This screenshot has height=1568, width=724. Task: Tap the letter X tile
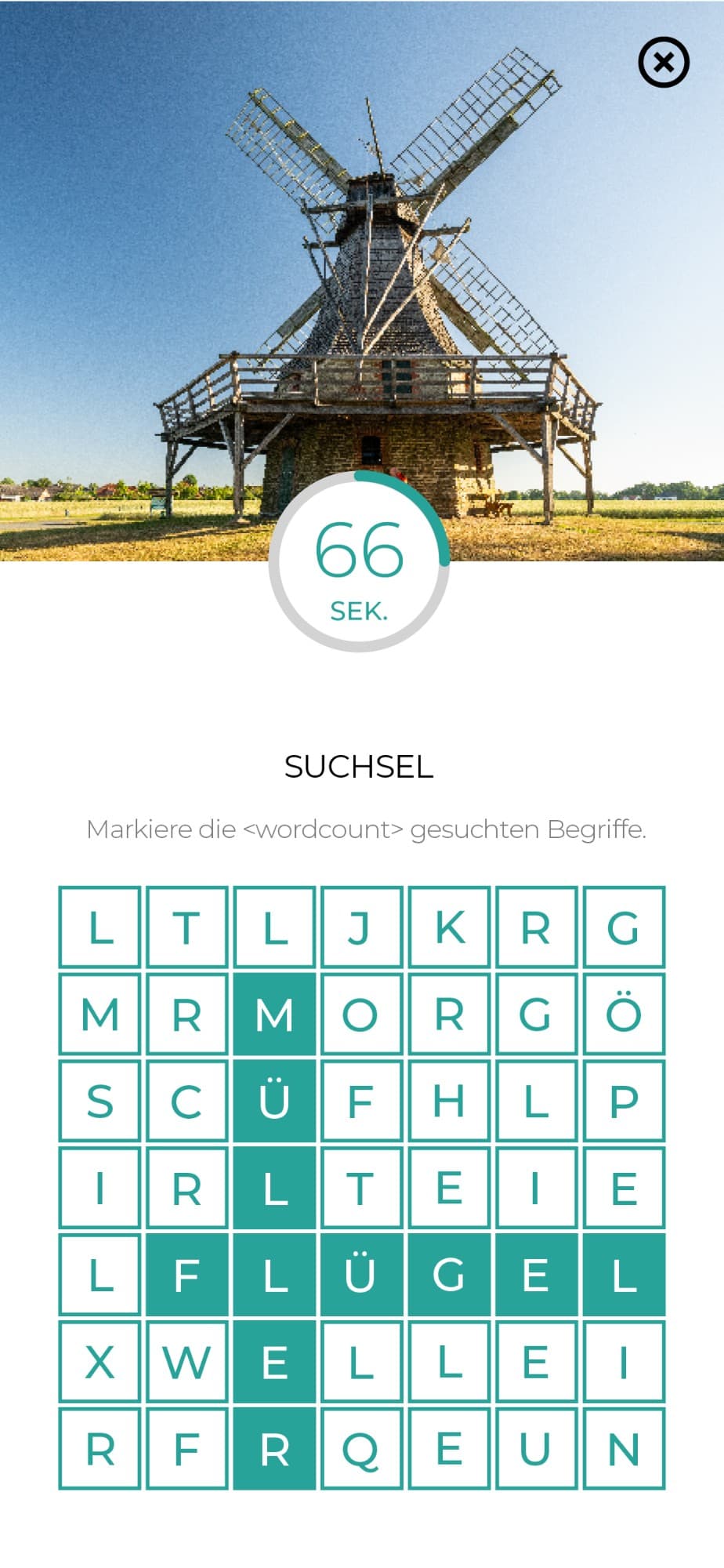click(100, 1362)
